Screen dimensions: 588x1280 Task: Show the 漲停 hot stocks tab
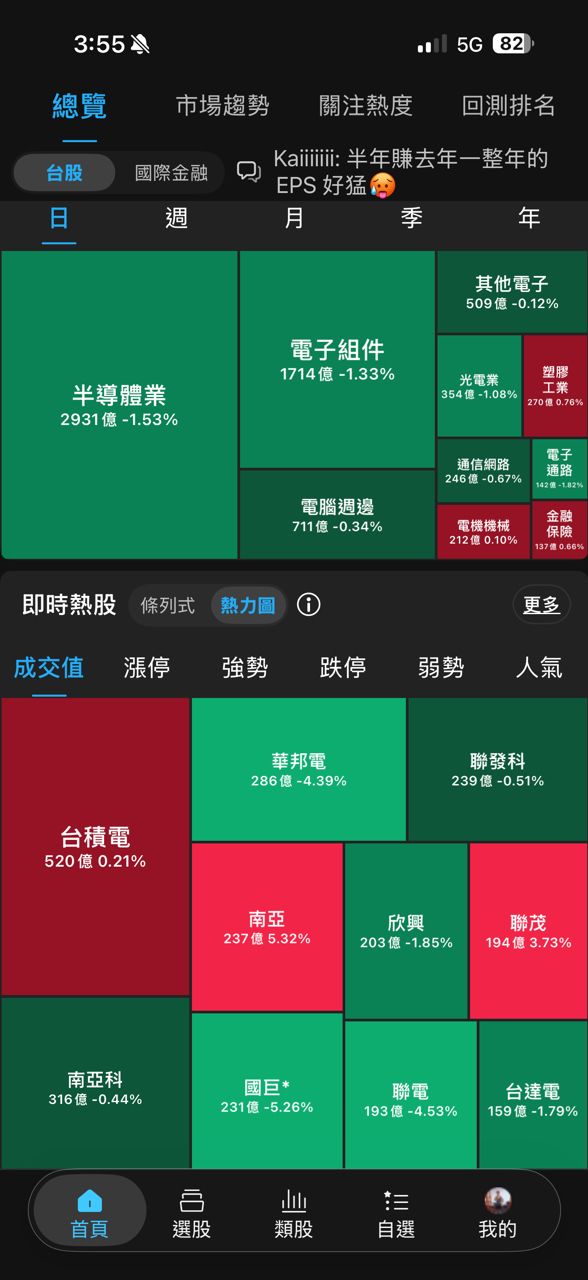(x=146, y=668)
